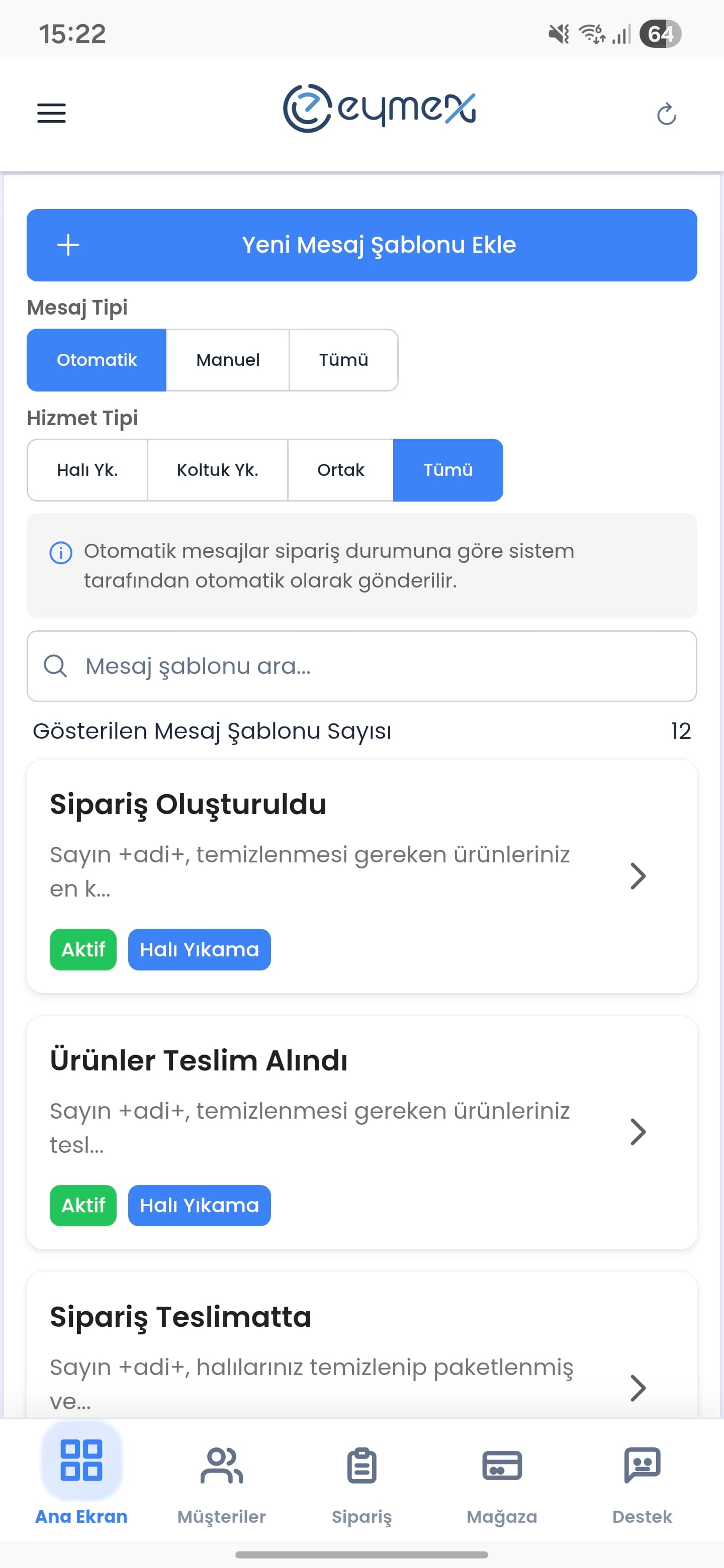Open the hamburger navigation menu

[51, 113]
